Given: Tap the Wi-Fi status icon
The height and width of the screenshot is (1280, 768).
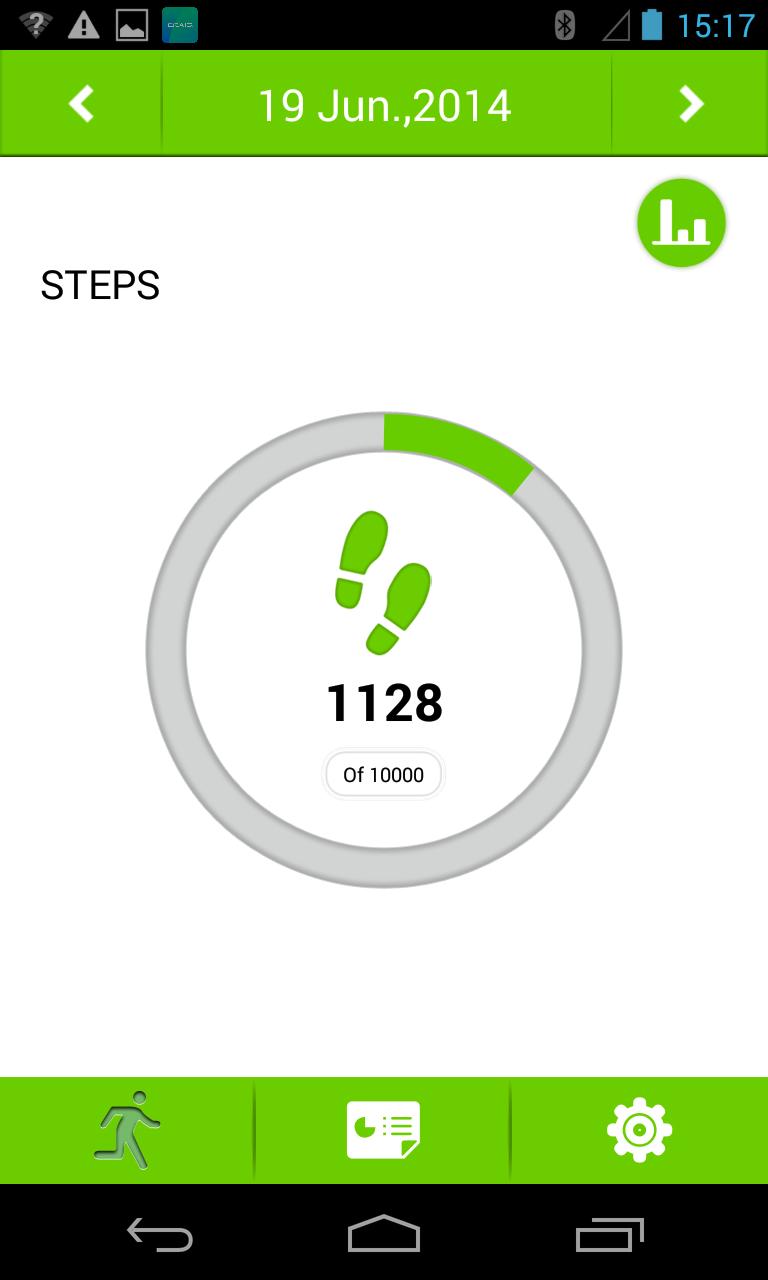Looking at the screenshot, I should point(32,23).
